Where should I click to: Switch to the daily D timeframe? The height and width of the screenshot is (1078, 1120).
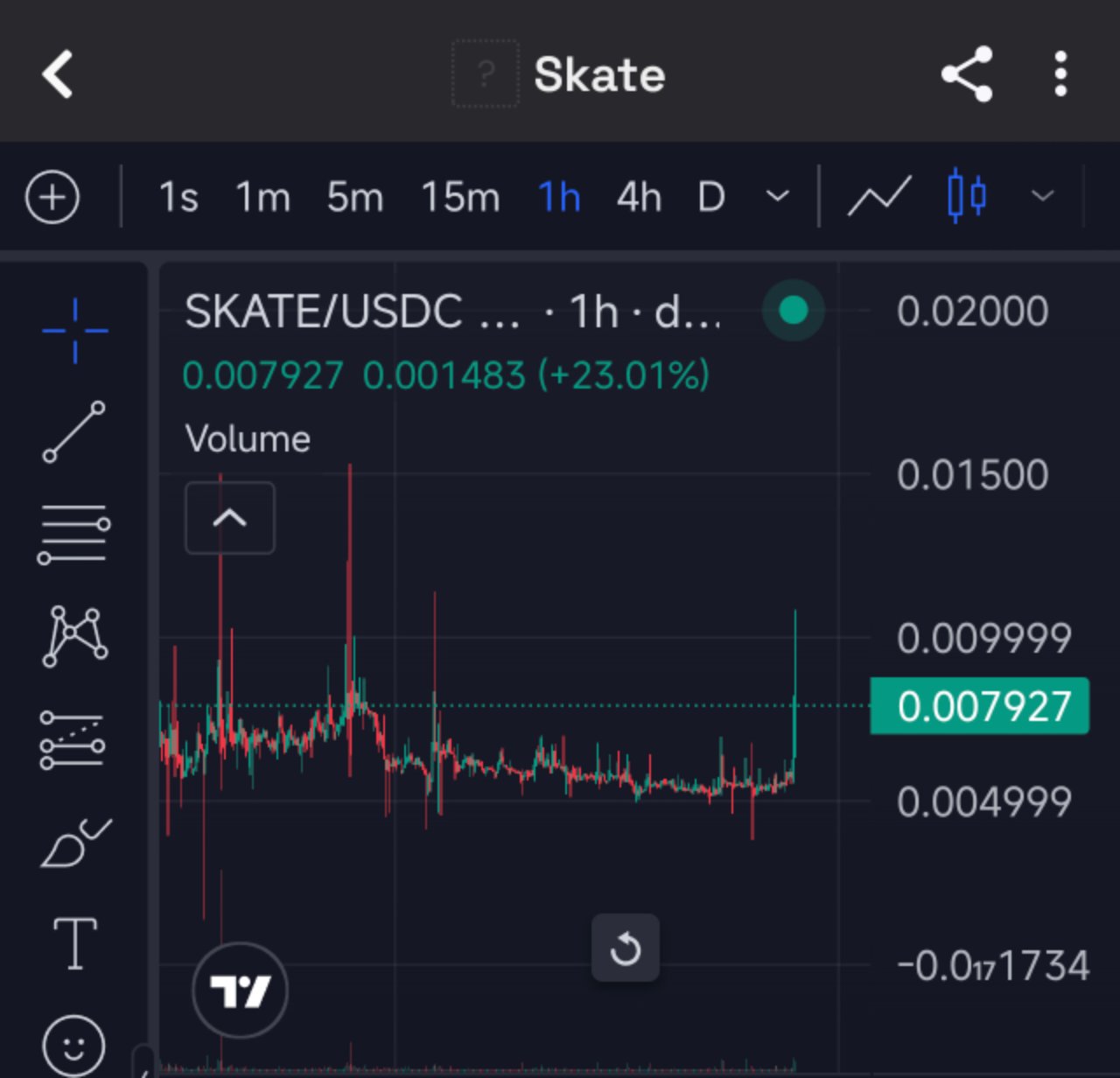coord(711,197)
